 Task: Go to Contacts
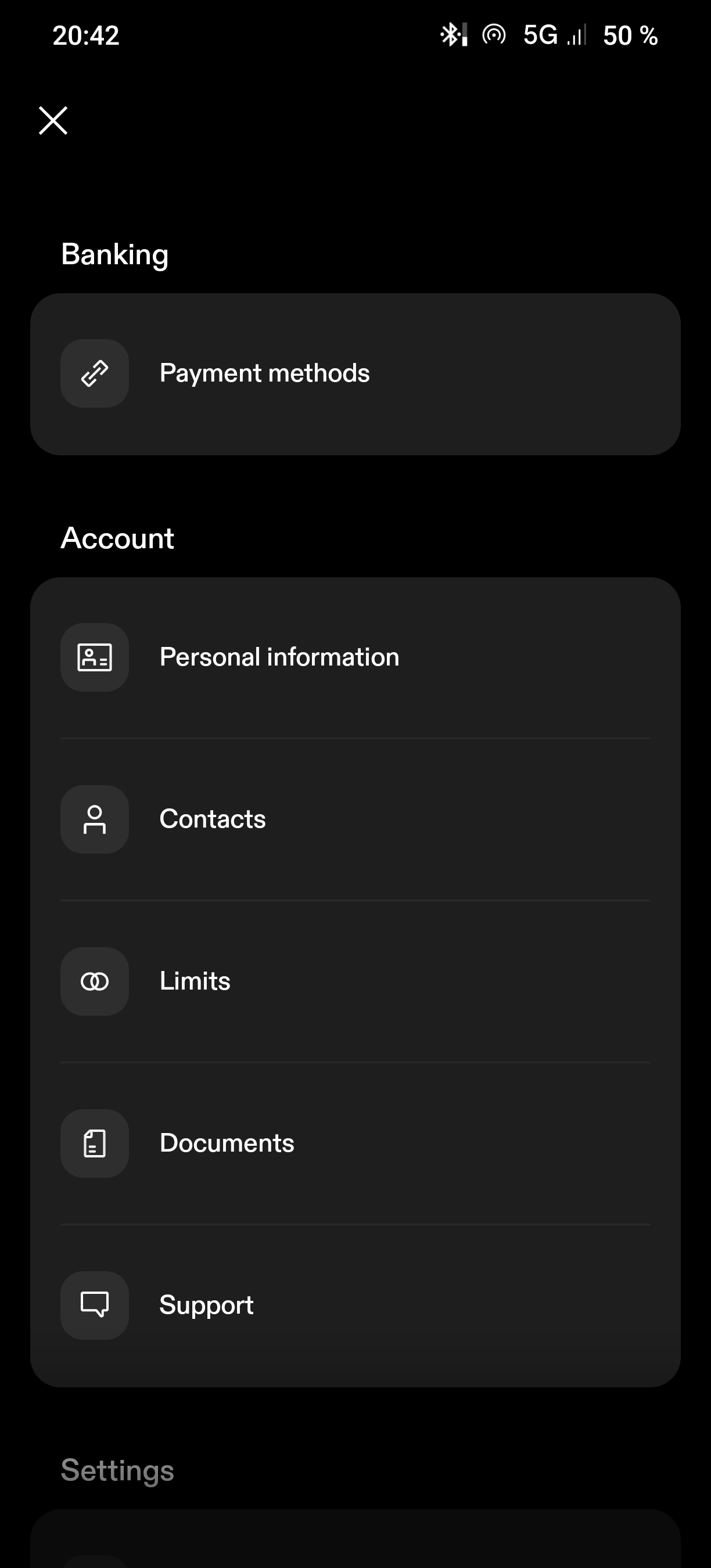(x=355, y=819)
